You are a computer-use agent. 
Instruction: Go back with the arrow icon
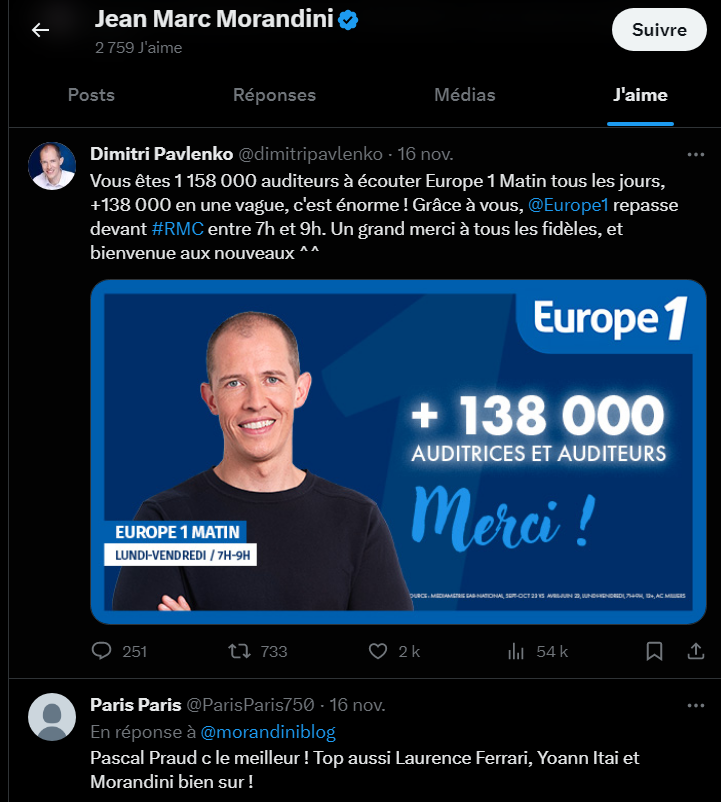pyautogui.click(x=40, y=30)
